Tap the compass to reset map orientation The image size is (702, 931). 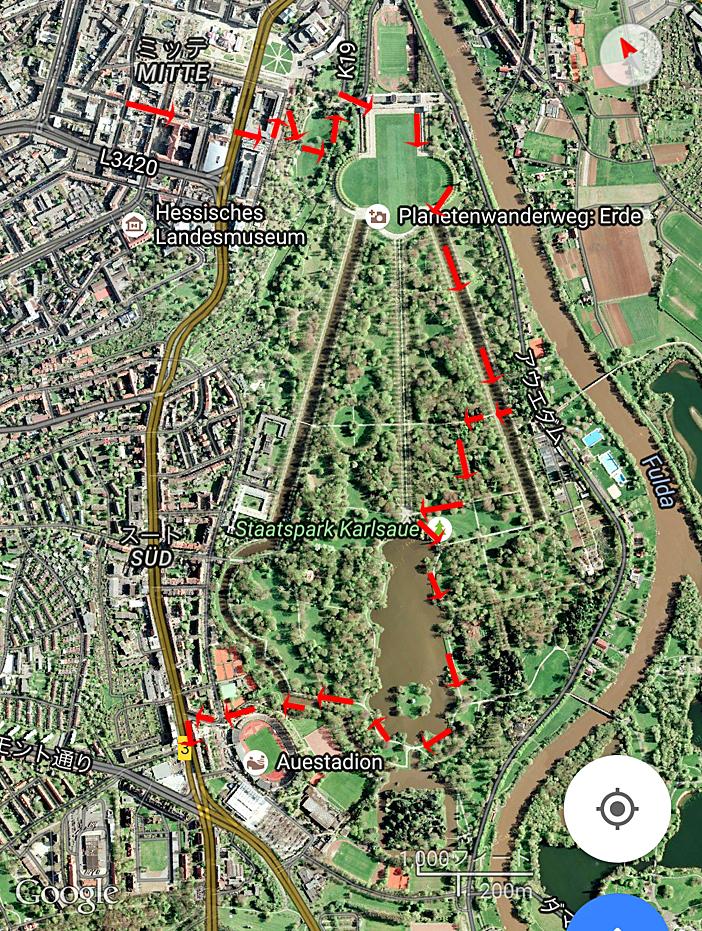click(x=632, y=49)
